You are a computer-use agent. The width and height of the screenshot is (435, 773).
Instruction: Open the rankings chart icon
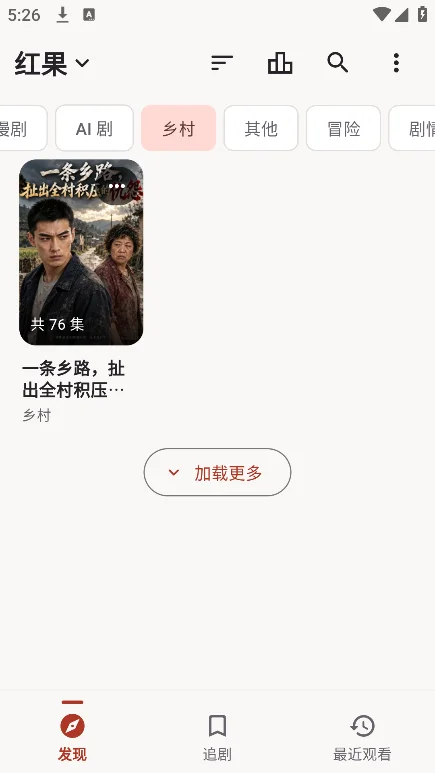pyautogui.click(x=280, y=63)
